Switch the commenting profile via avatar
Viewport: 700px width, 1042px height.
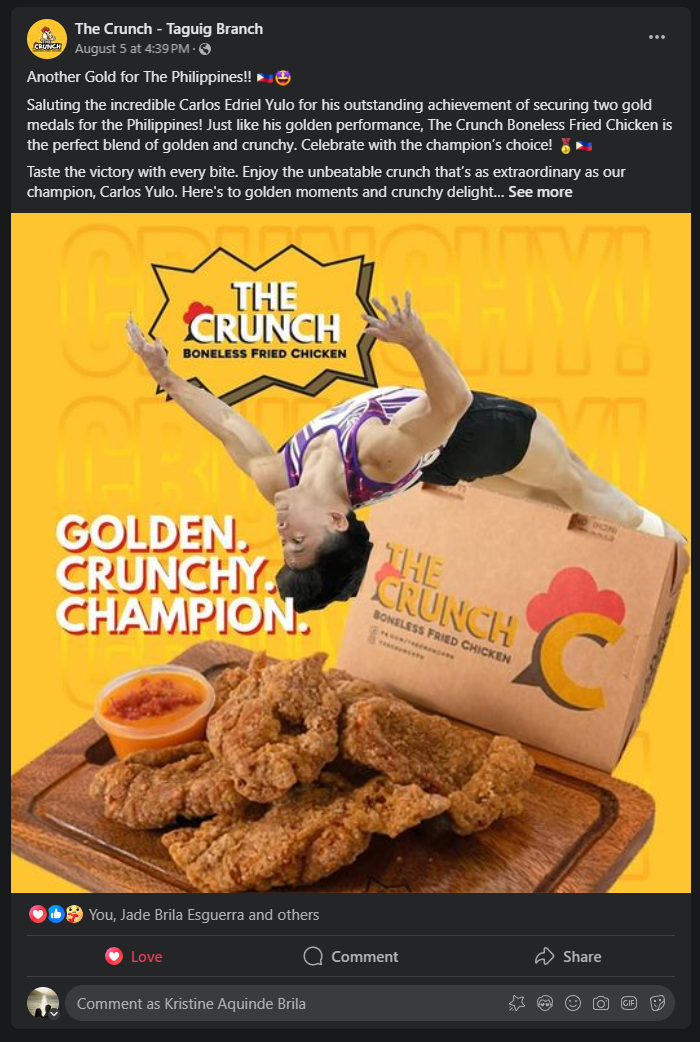click(43, 1003)
